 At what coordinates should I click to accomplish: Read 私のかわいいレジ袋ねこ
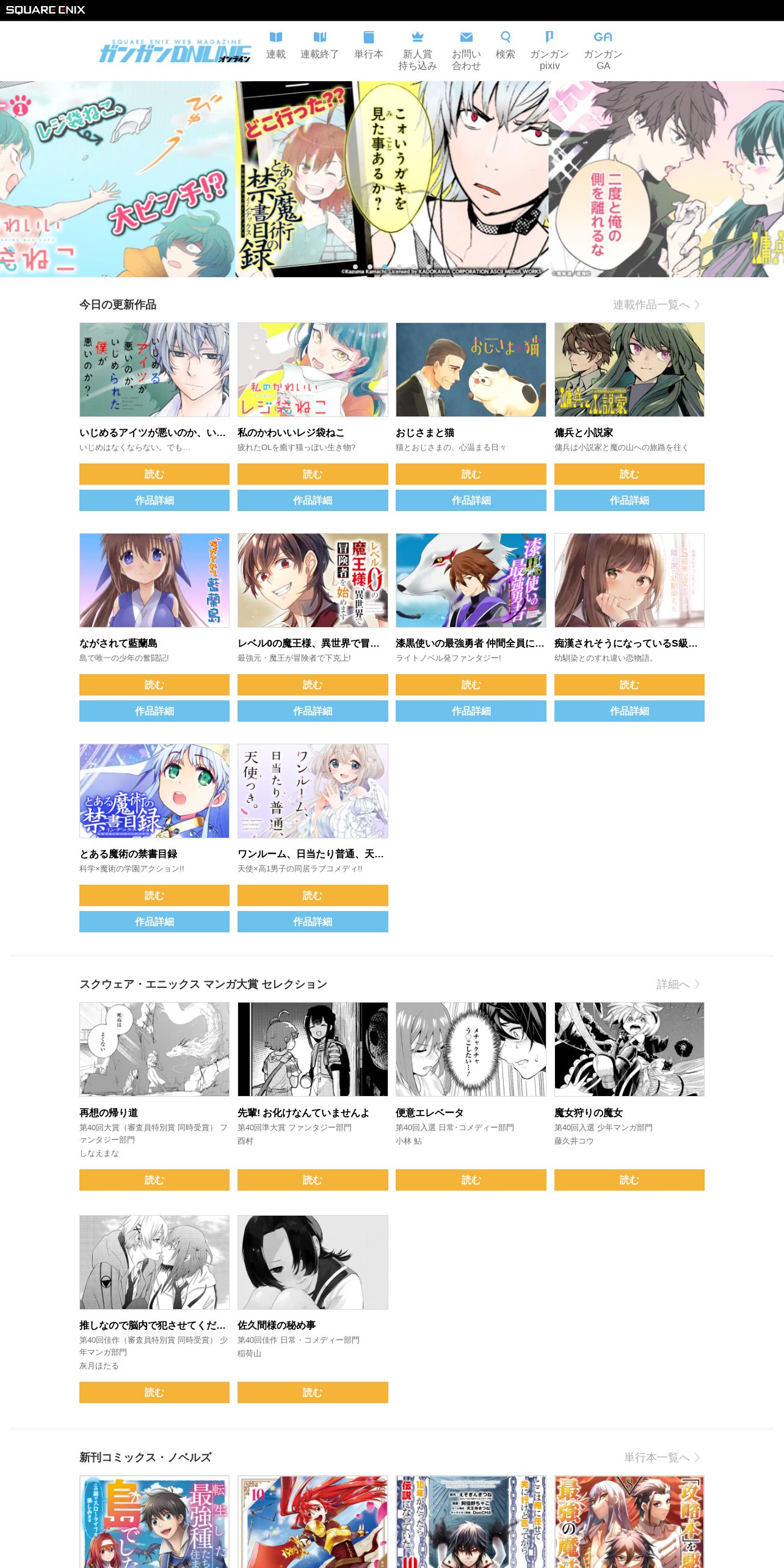(x=313, y=474)
